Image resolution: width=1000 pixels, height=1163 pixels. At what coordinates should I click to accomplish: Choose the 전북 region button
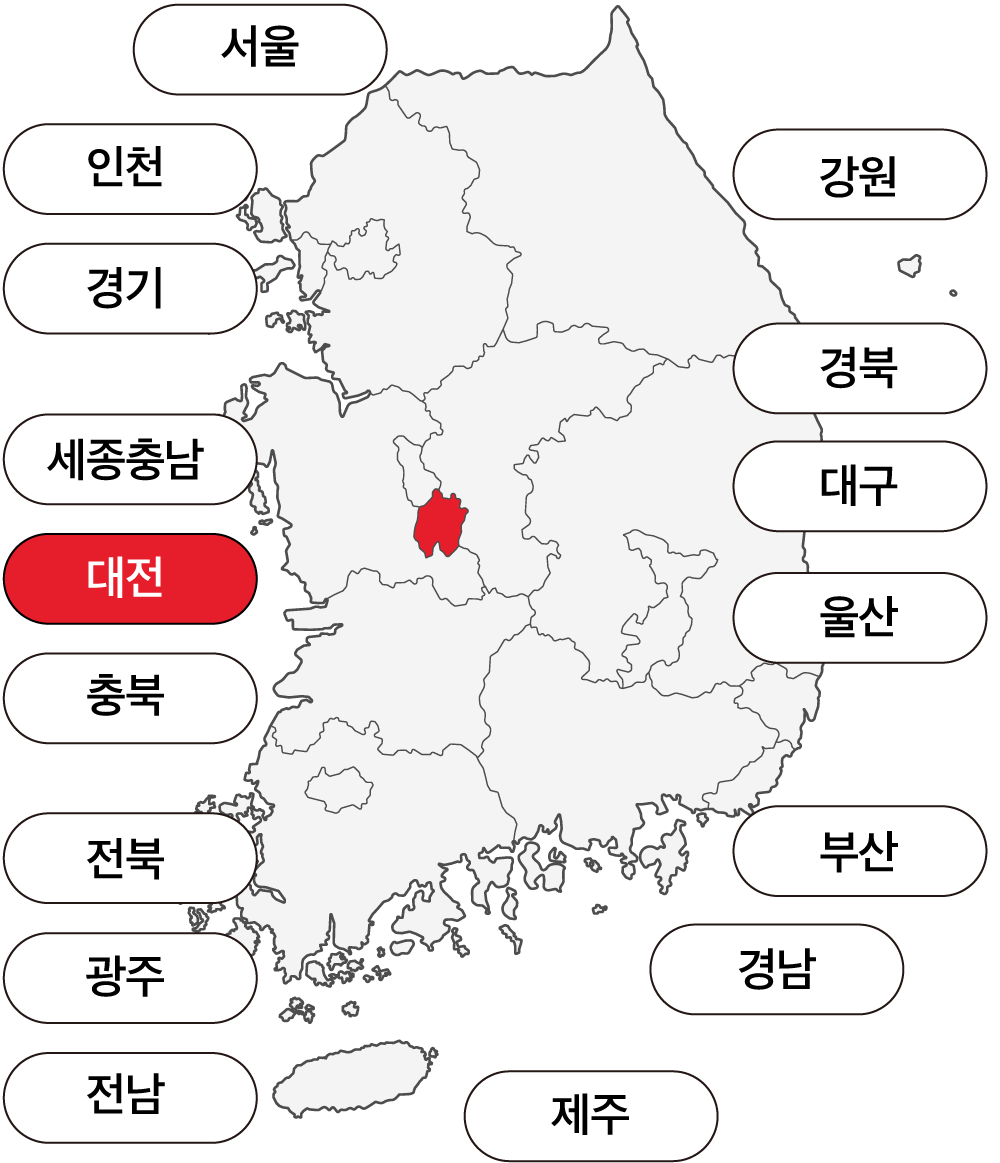[130, 858]
